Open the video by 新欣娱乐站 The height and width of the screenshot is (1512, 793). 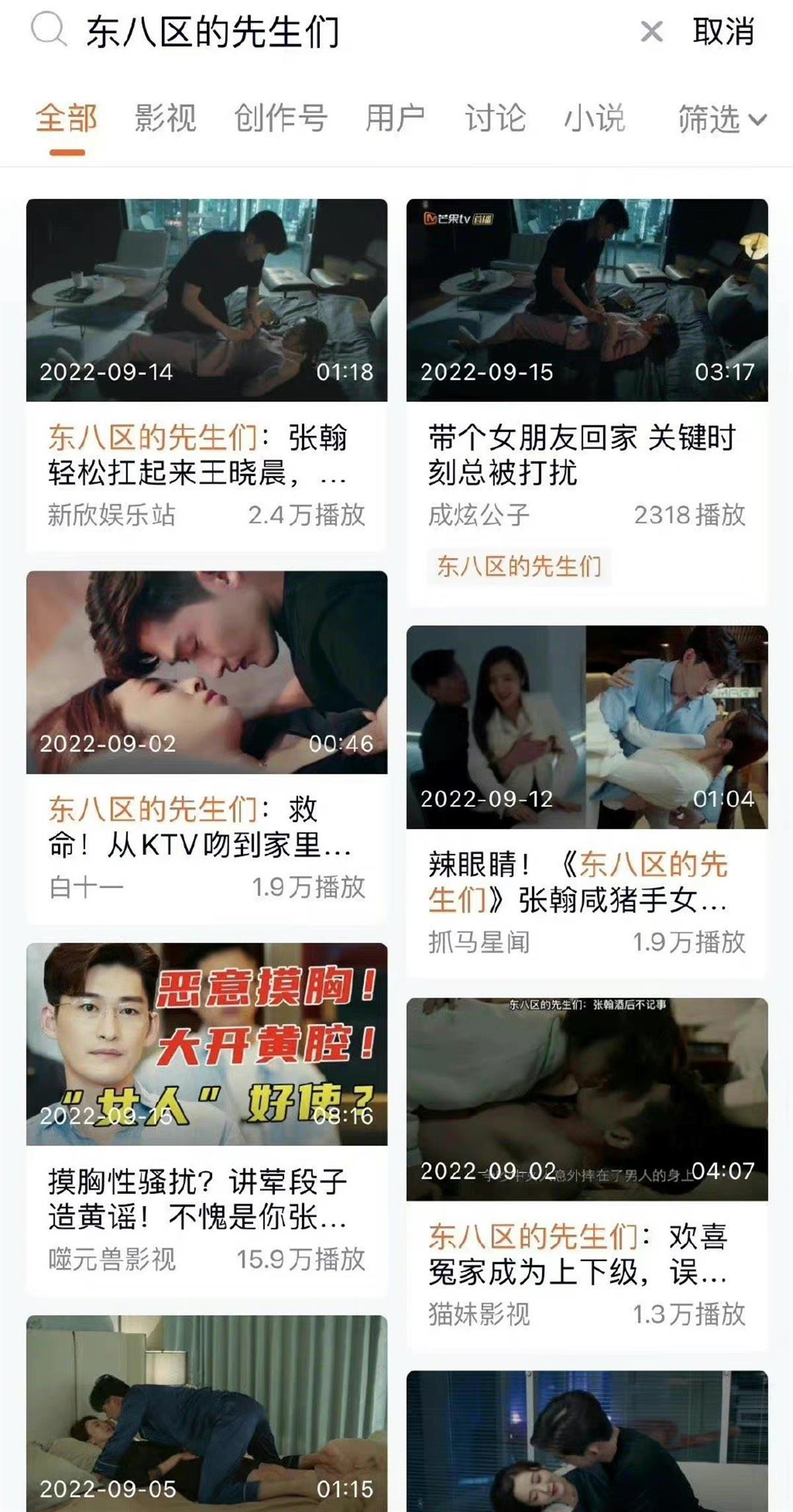pos(206,301)
